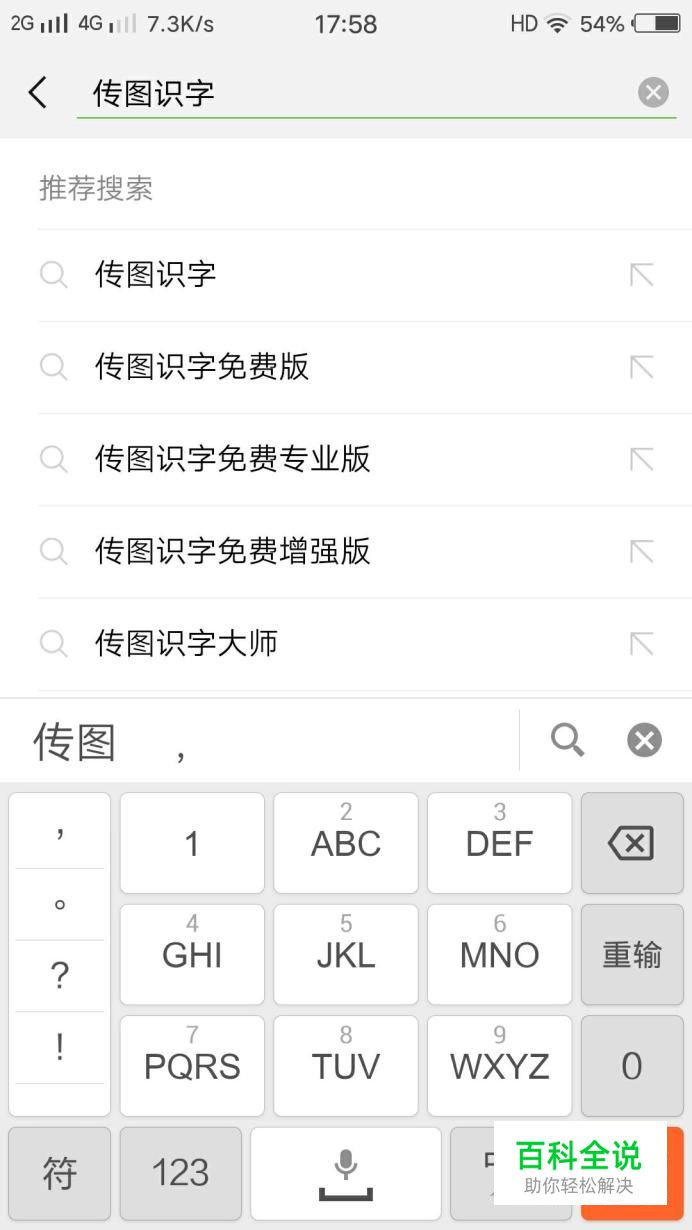692x1230 pixels.
Task: Switch keyboard to 123 numbers
Action: point(180,1172)
